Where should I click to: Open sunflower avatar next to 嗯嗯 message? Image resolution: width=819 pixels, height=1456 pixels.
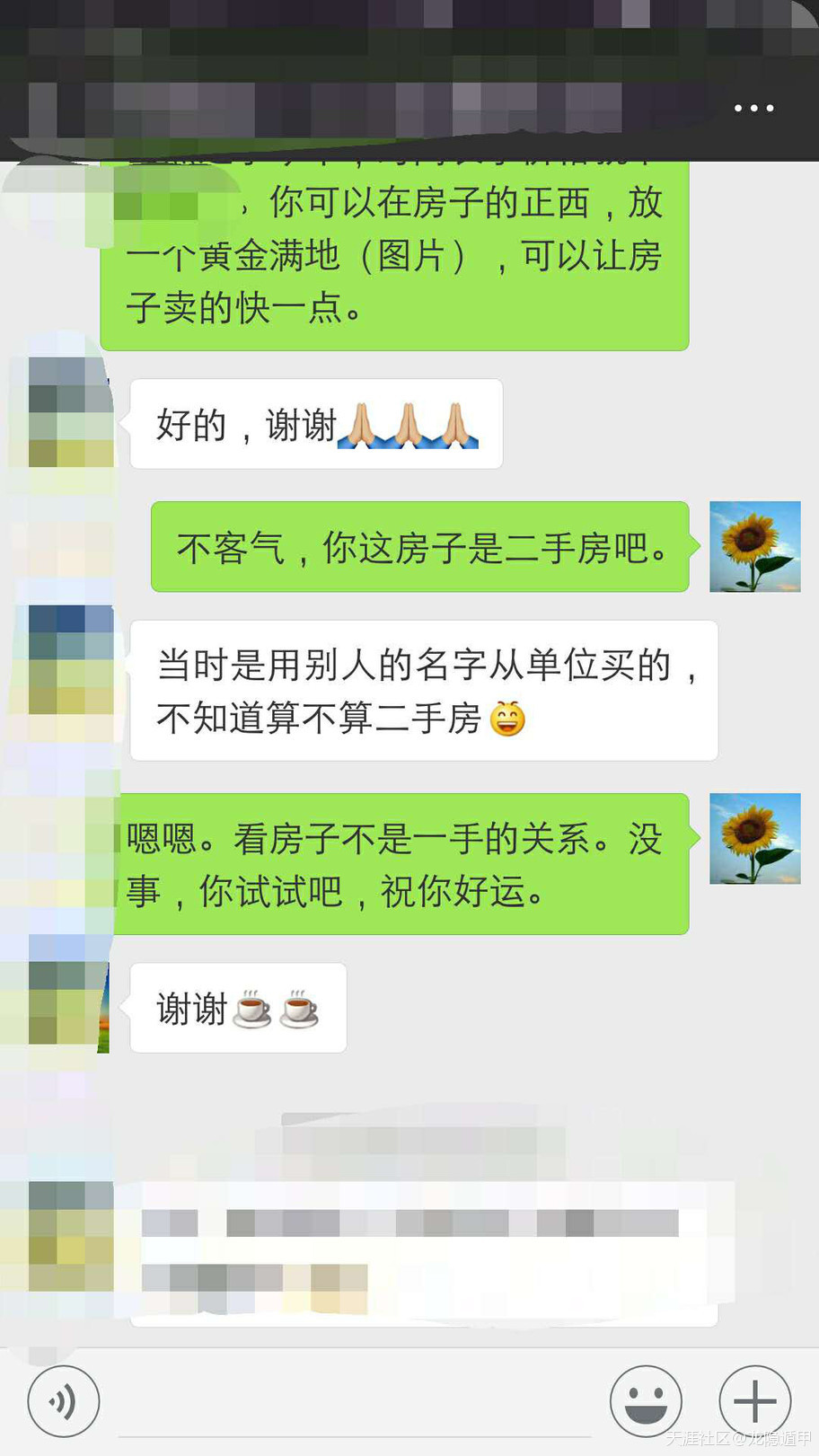(x=754, y=838)
